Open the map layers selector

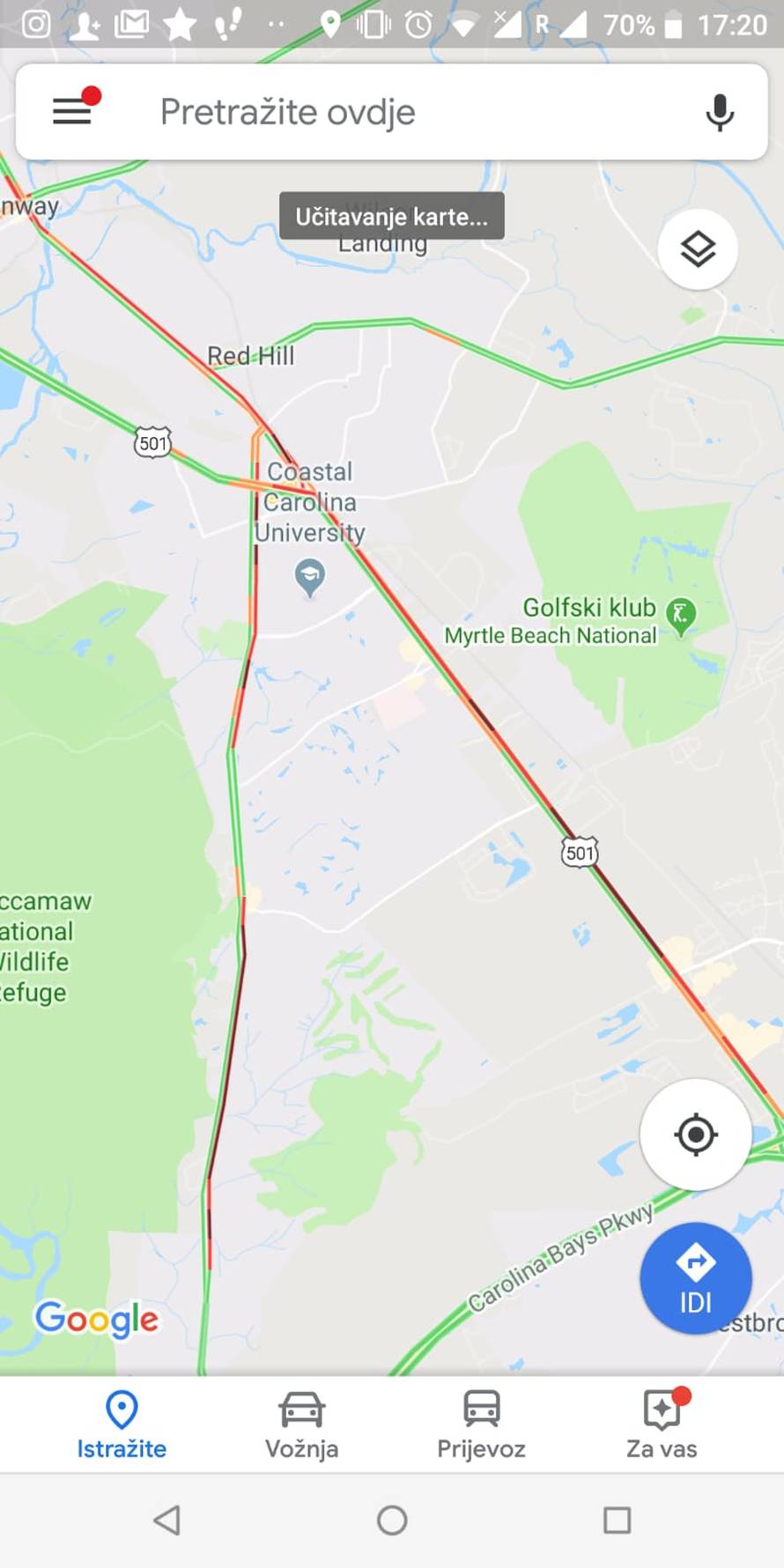pyautogui.click(x=698, y=249)
